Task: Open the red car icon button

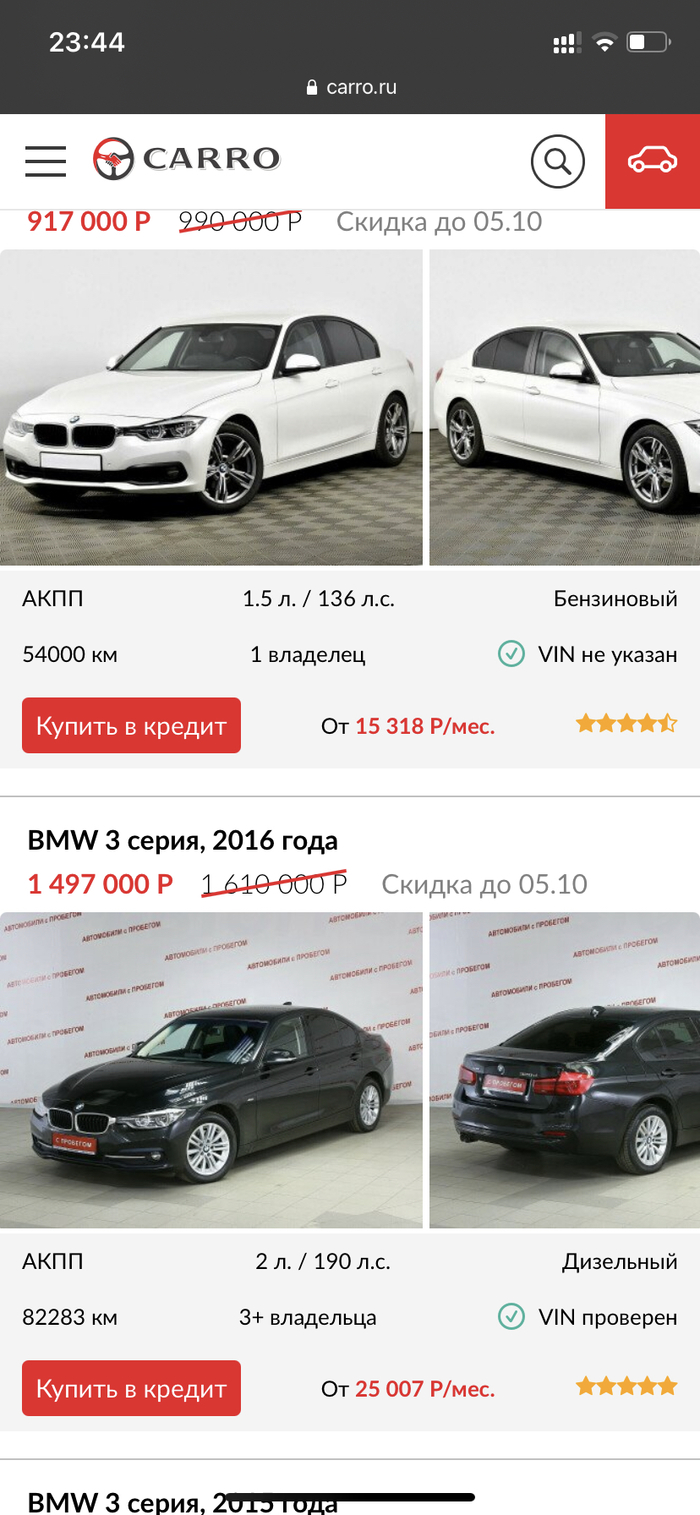Action: (x=652, y=160)
